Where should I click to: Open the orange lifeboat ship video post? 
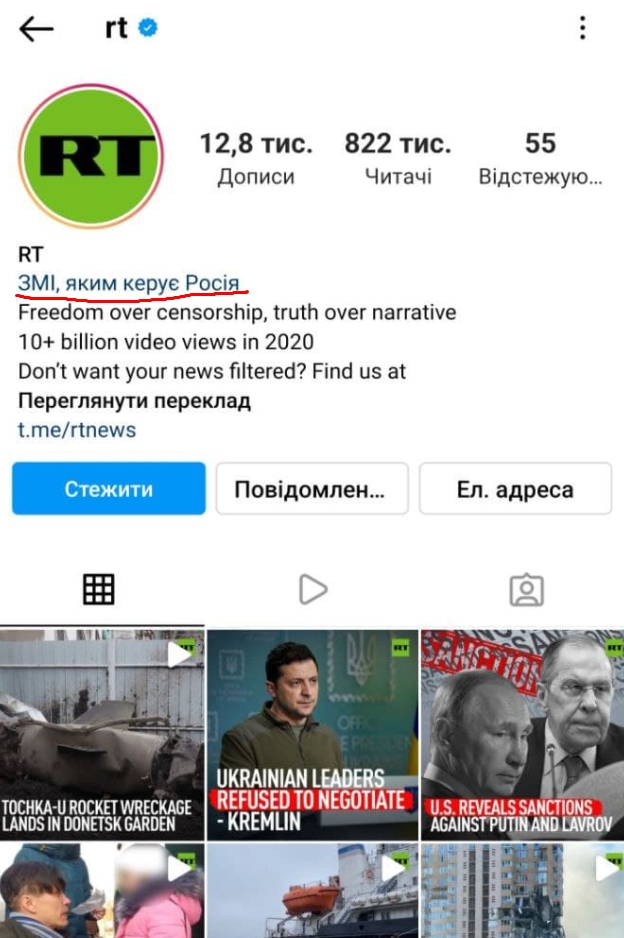pos(312,891)
